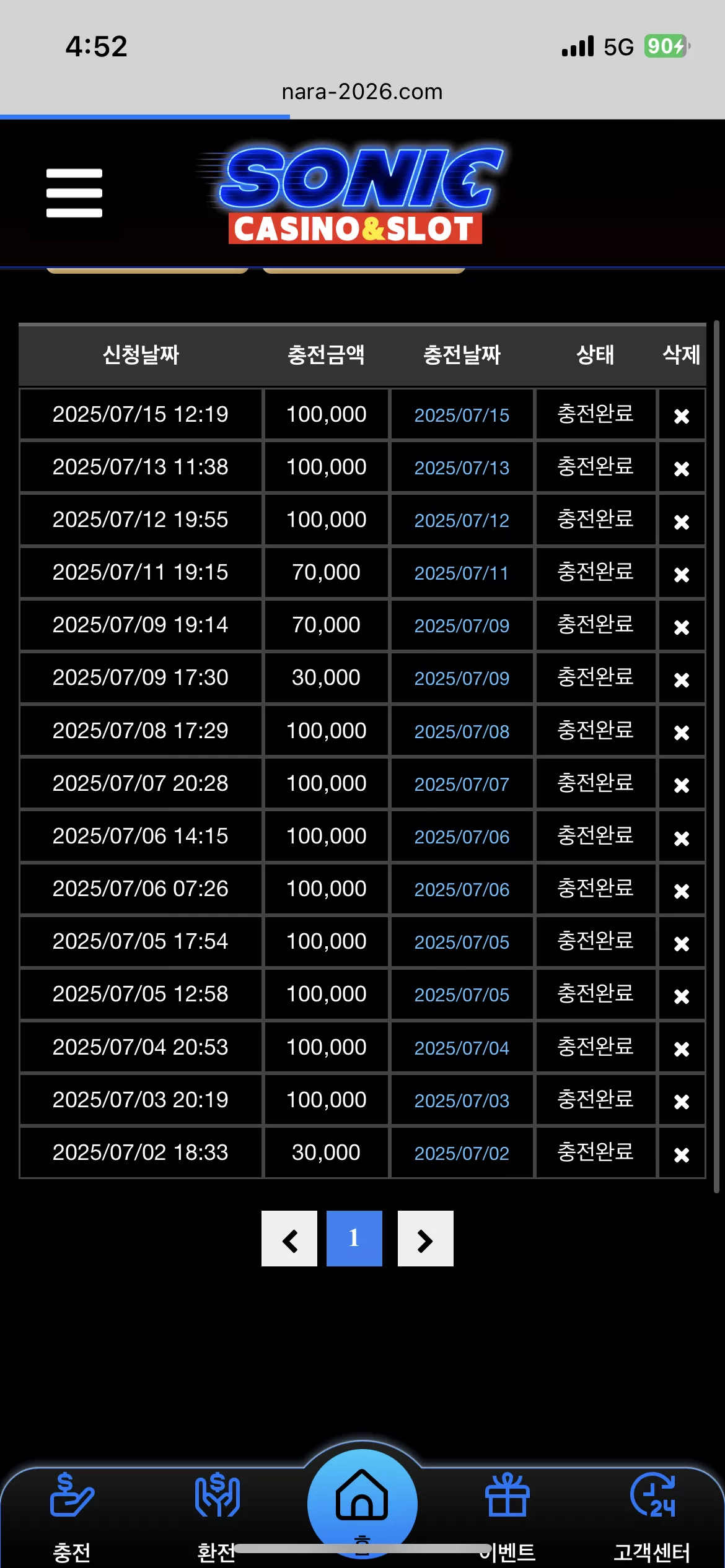Image resolution: width=725 pixels, height=1568 pixels.
Task: Remove the 2025/07/09 17:30 entry
Action: (682, 679)
